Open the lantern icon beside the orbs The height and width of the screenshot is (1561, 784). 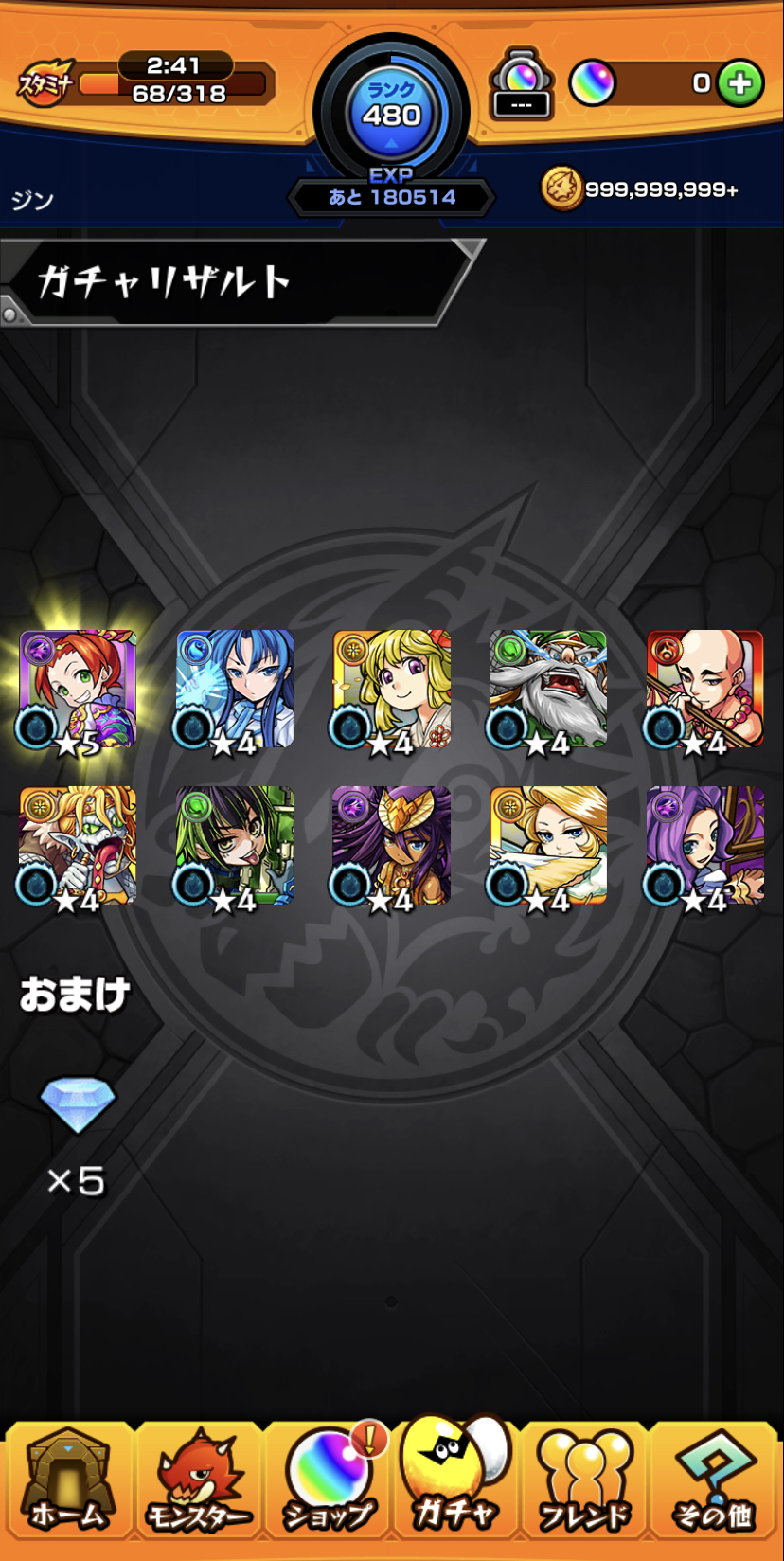[521, 83]
